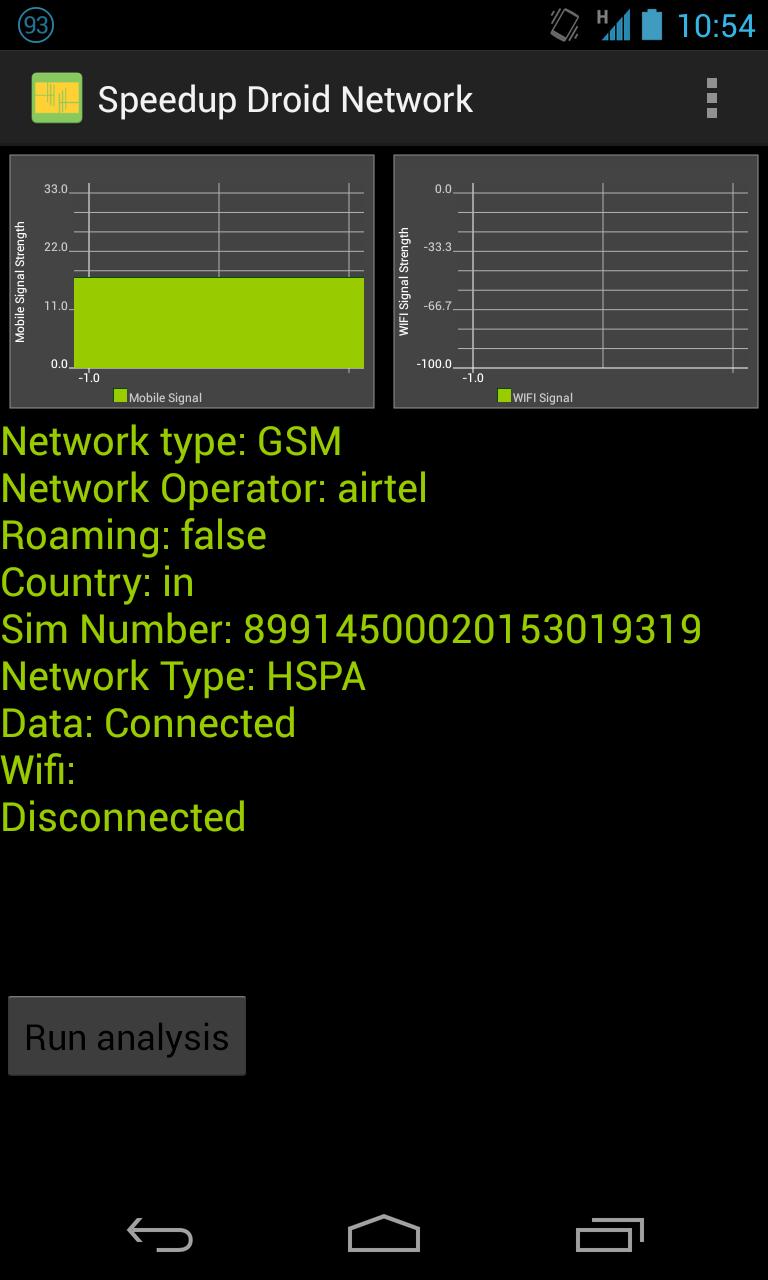Tap the Home navigation button
The image size is (768, 1280).
(x=383, y=1235)
